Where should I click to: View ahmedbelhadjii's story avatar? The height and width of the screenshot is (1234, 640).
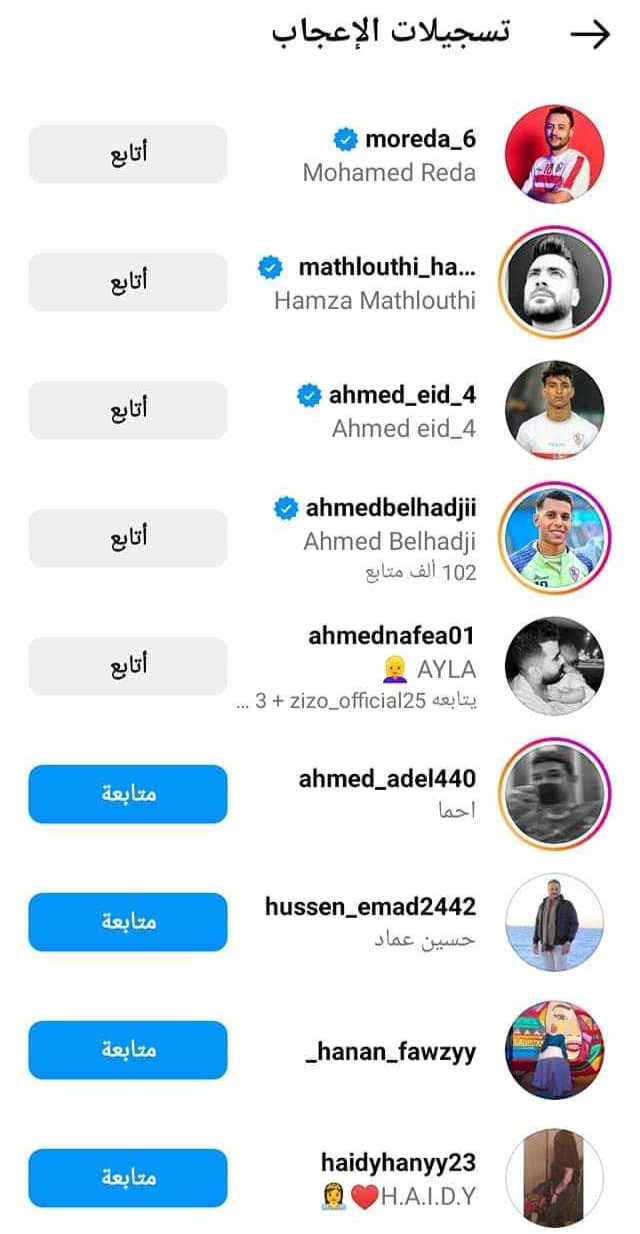[x=555, y=538]
